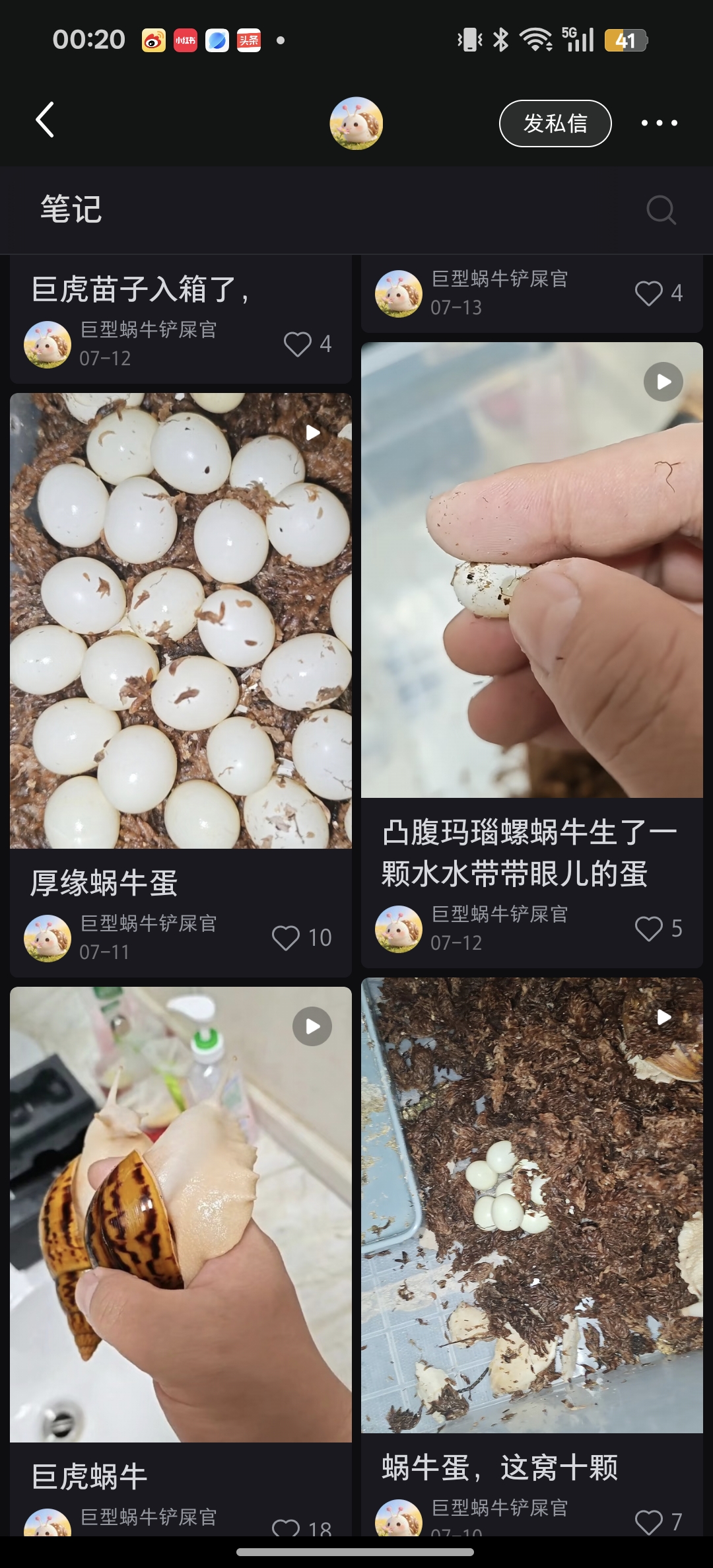713x1568 pixels.
Task: Open the 巨虎苗子入箱了 note card
Action: click(181, 320)
